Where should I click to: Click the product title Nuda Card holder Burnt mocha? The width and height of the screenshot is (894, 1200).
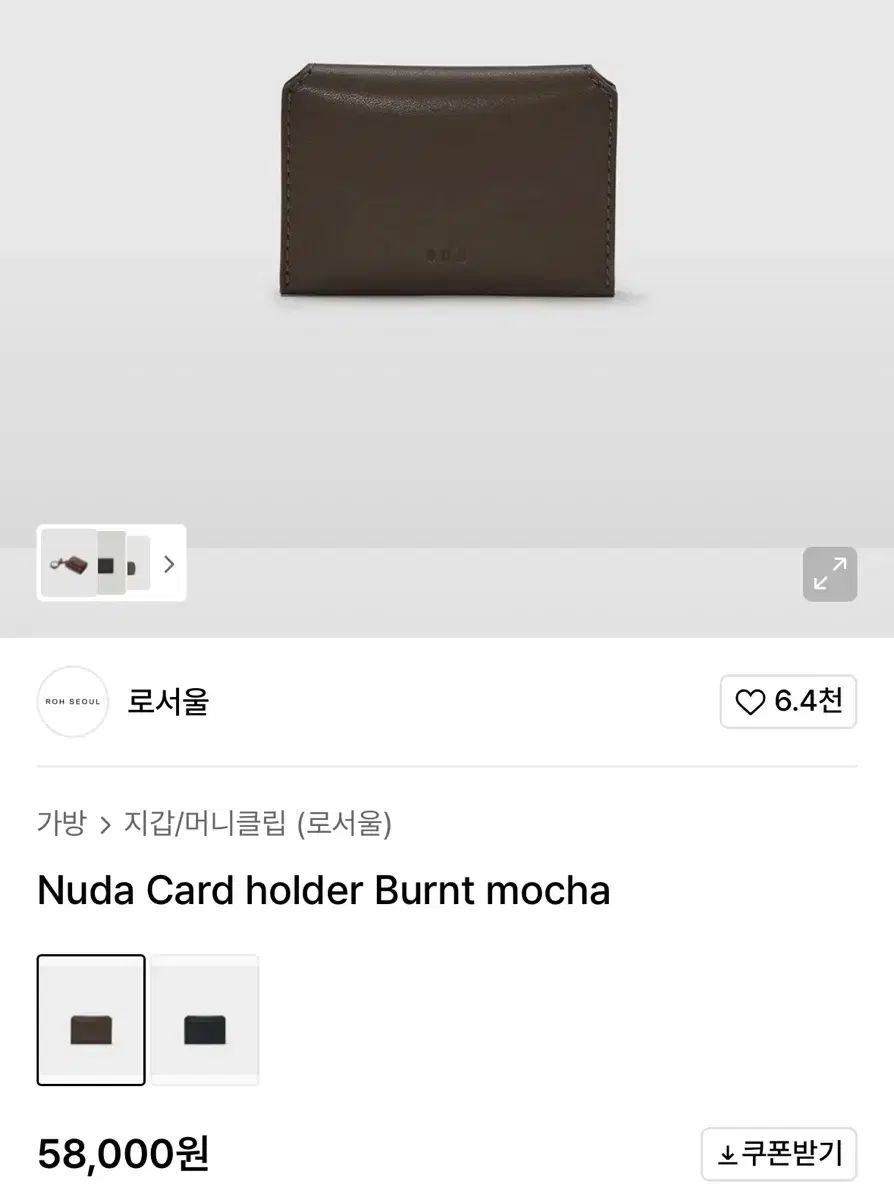pos(322,890)
